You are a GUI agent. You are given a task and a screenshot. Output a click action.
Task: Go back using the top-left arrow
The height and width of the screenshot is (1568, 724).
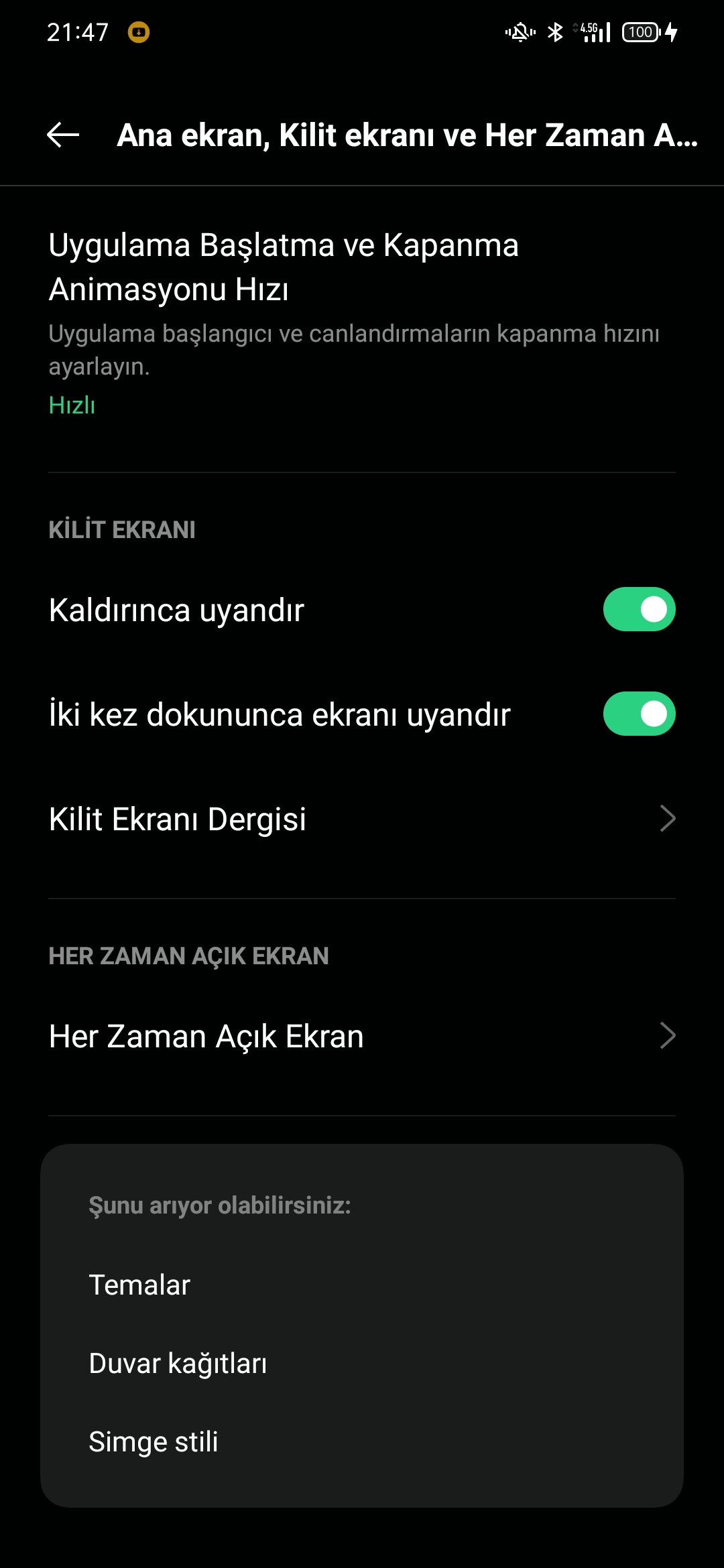(x=63, y=135)
